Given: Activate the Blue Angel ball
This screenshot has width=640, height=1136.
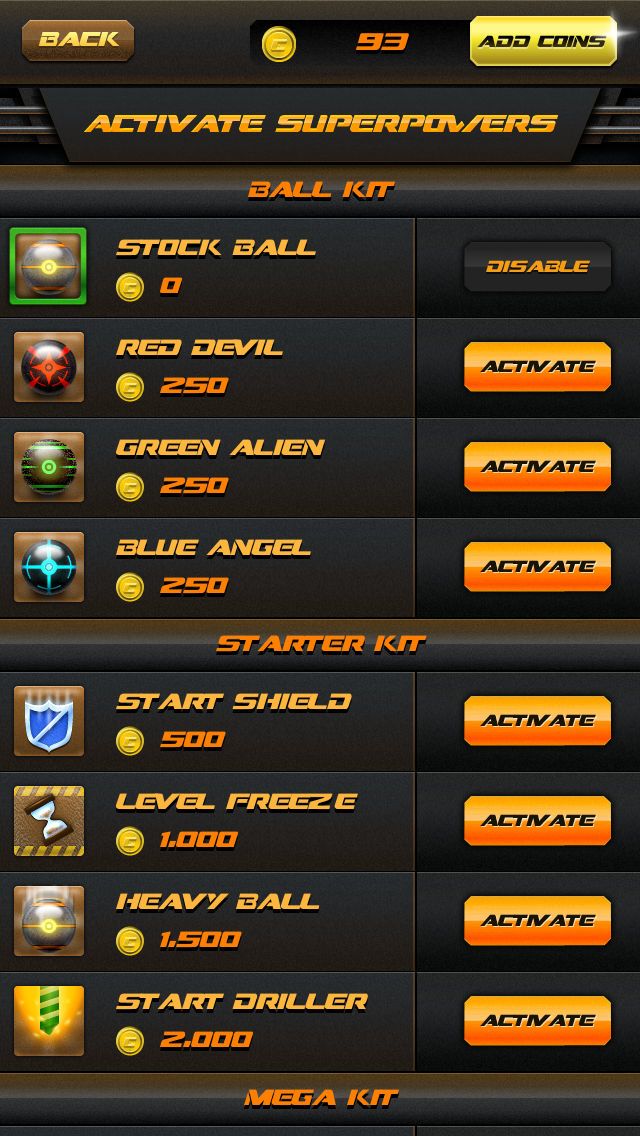Looking at the screenshot, I should coord(537,567).
